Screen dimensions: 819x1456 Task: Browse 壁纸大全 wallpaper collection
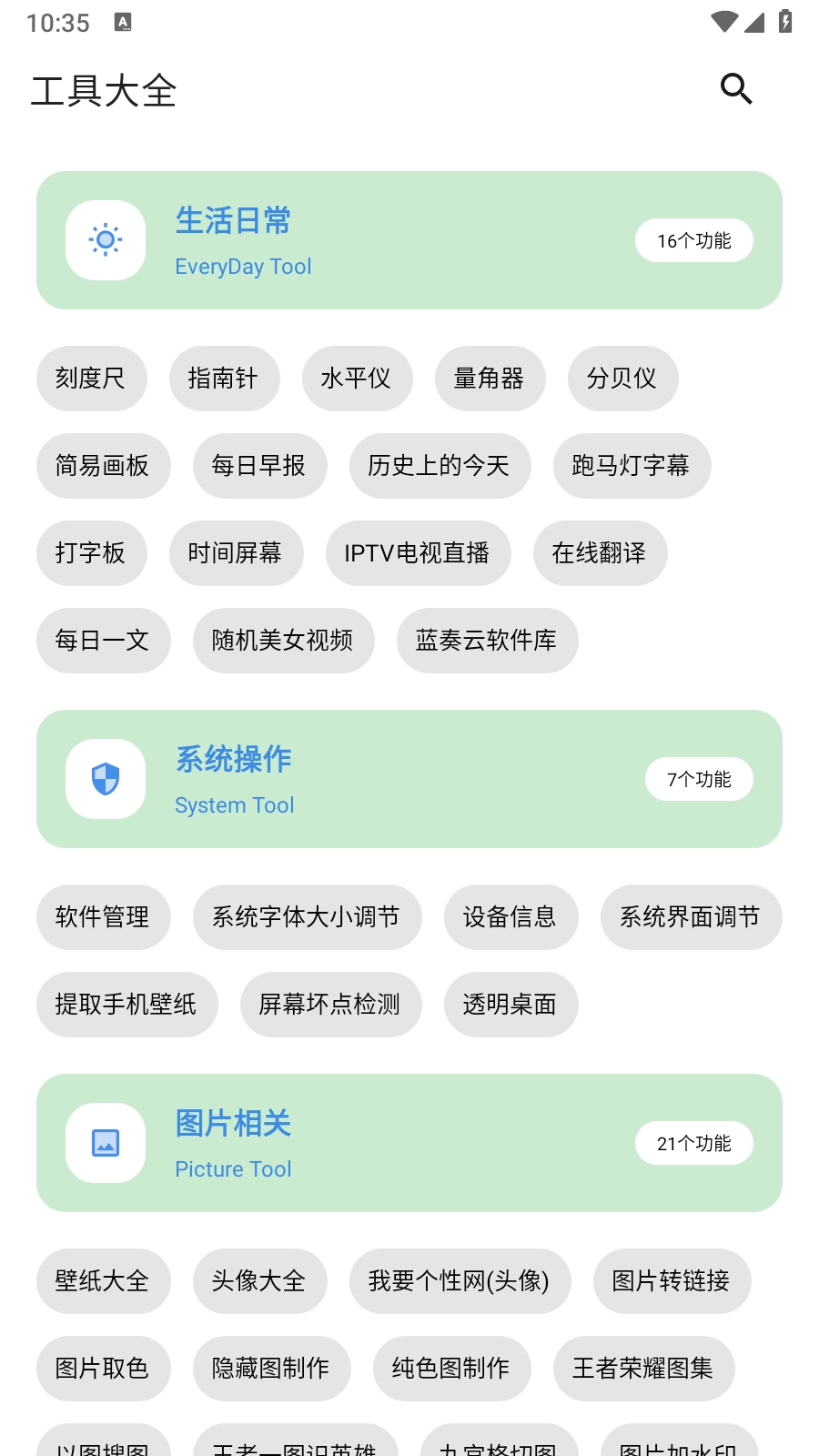[104, 1280]
